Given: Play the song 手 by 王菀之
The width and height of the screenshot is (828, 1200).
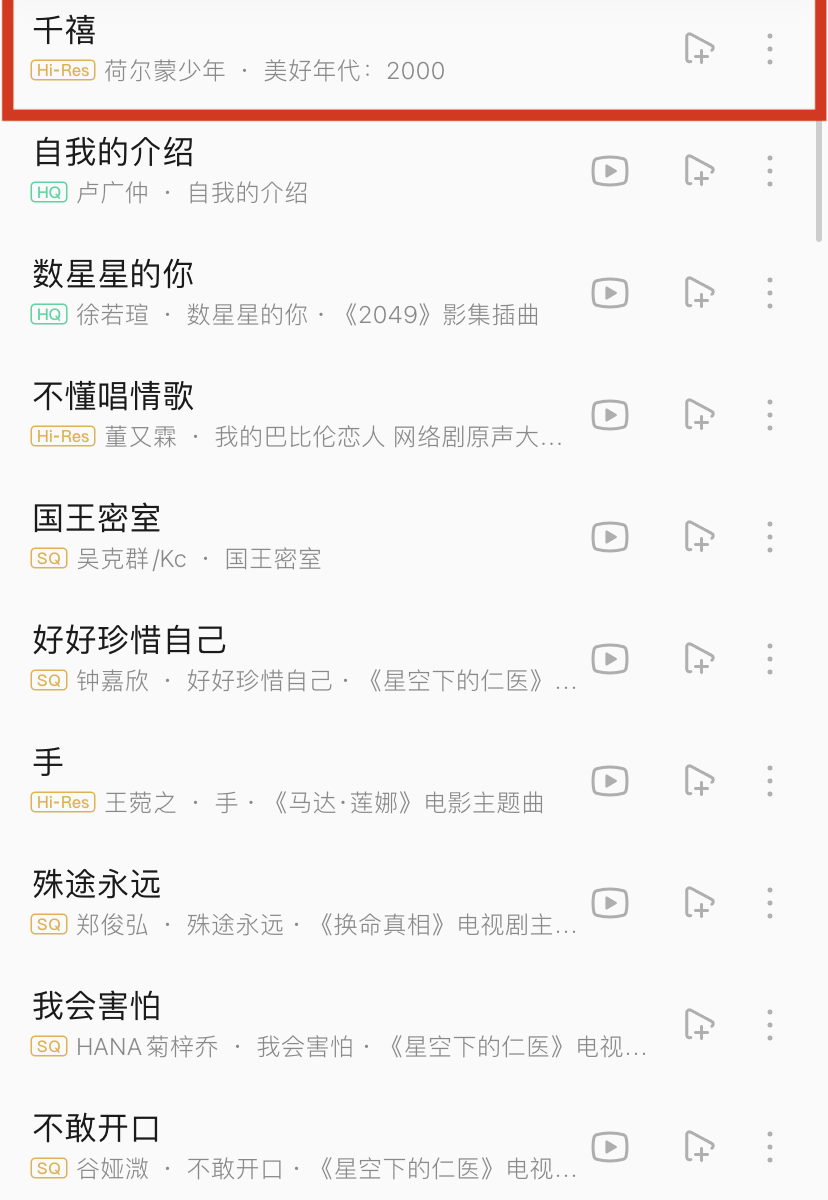Looking at the screenshot, I should tap(300, 781).
